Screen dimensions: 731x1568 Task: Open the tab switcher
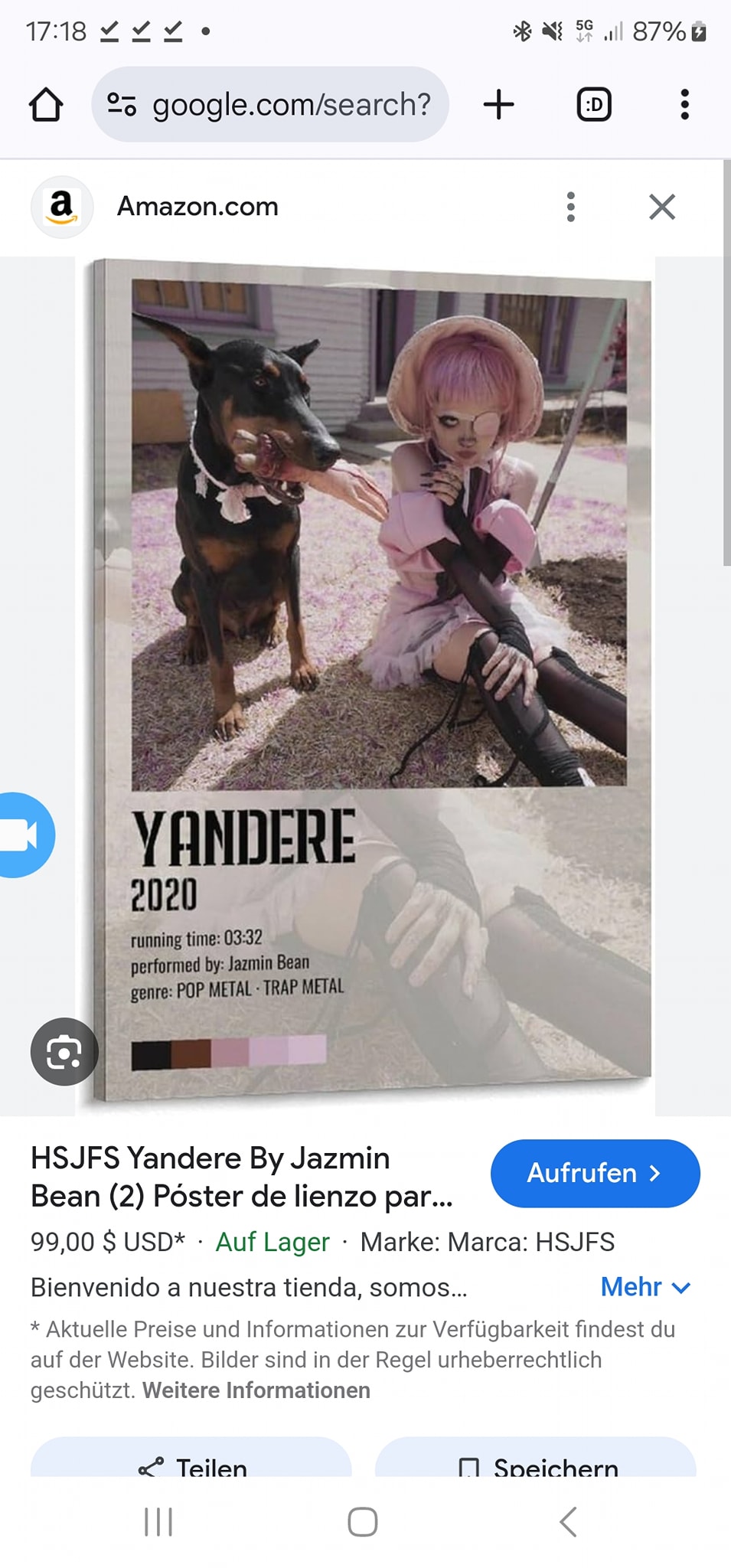click(x=594, y=105)
